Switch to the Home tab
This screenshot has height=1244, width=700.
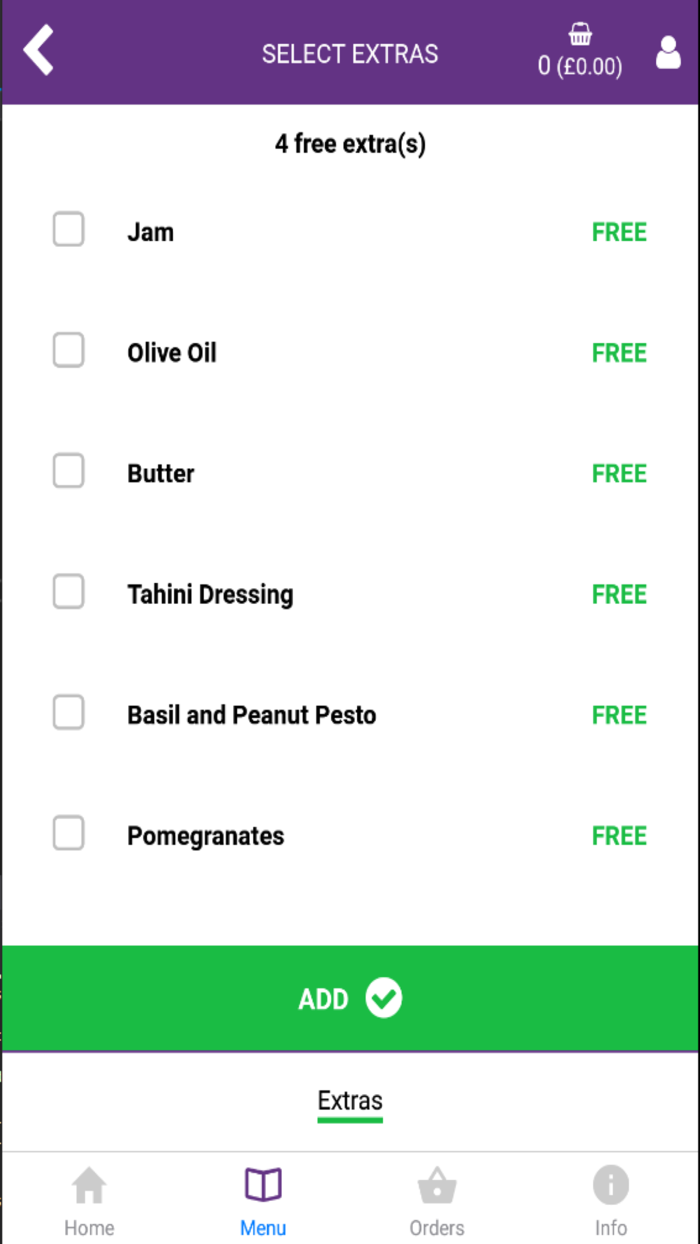click(x=89, y=1201)
